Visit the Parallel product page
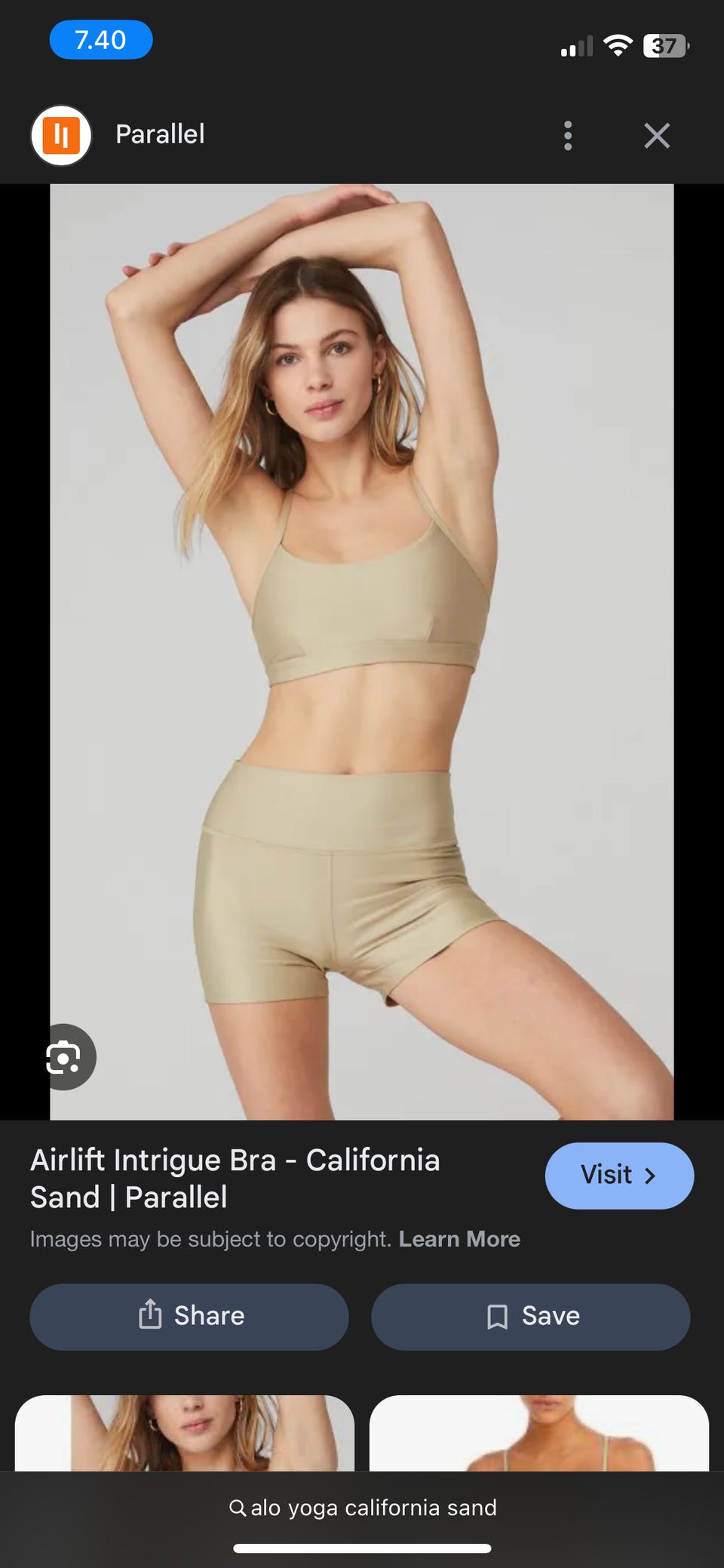Screen dimensions: 724x1568 (618, 1176)
